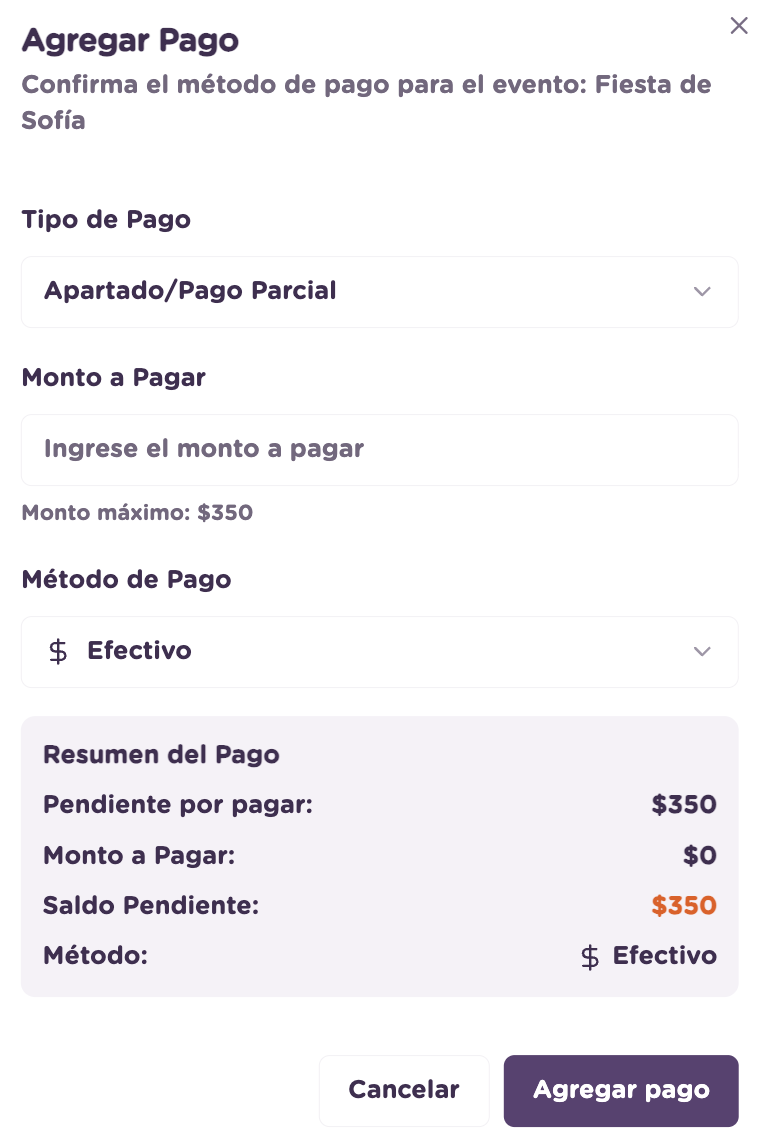Click the Agregar Pago title
Image resolution: width=764 pixels, height=1144 pixels.
point(130,41)
